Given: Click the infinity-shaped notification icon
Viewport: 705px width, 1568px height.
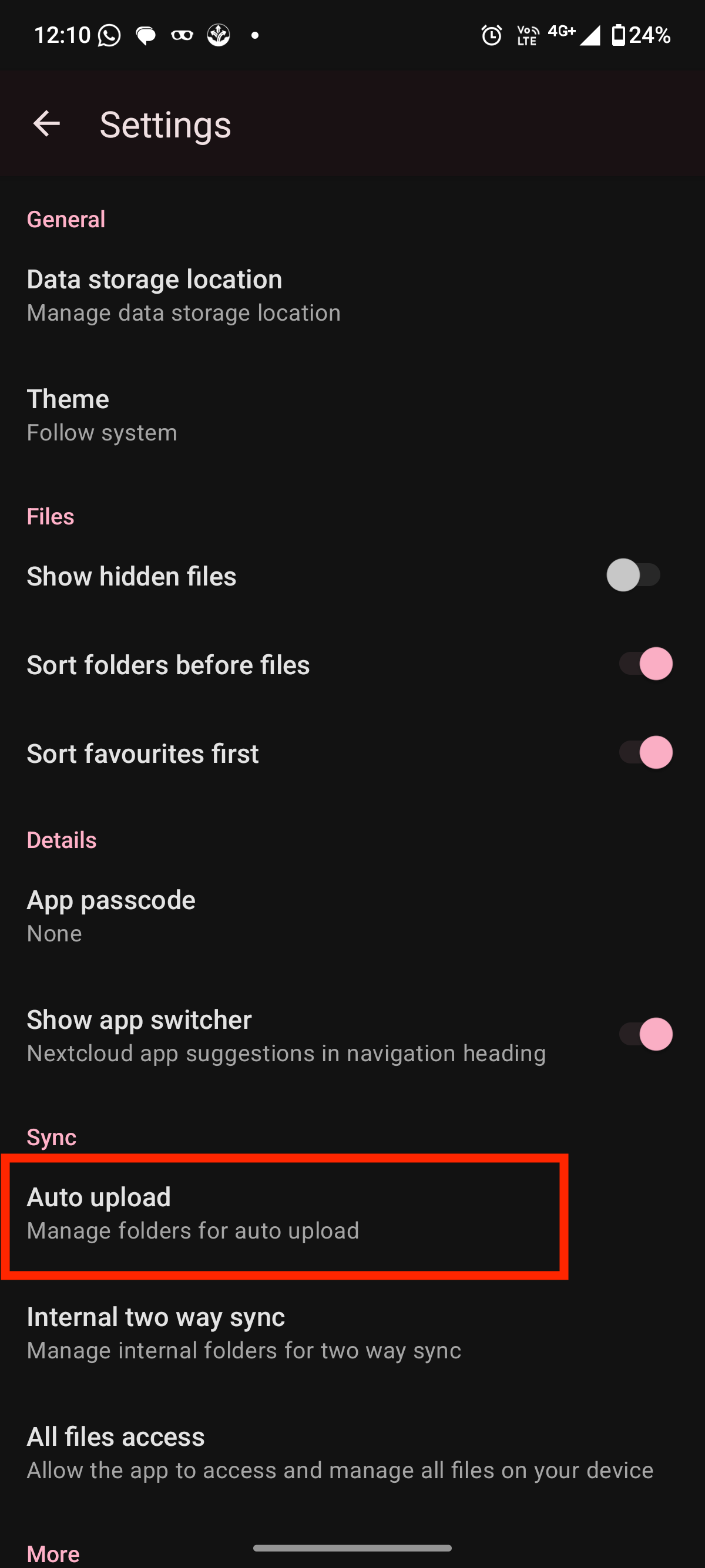Looking at the screenshot, I should pos(181,35).
